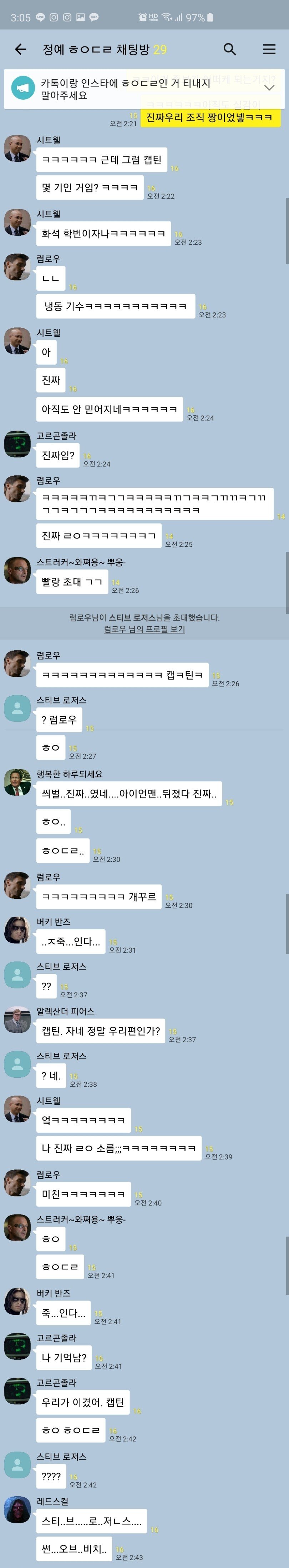Search messages in this chat

[229, 49]
